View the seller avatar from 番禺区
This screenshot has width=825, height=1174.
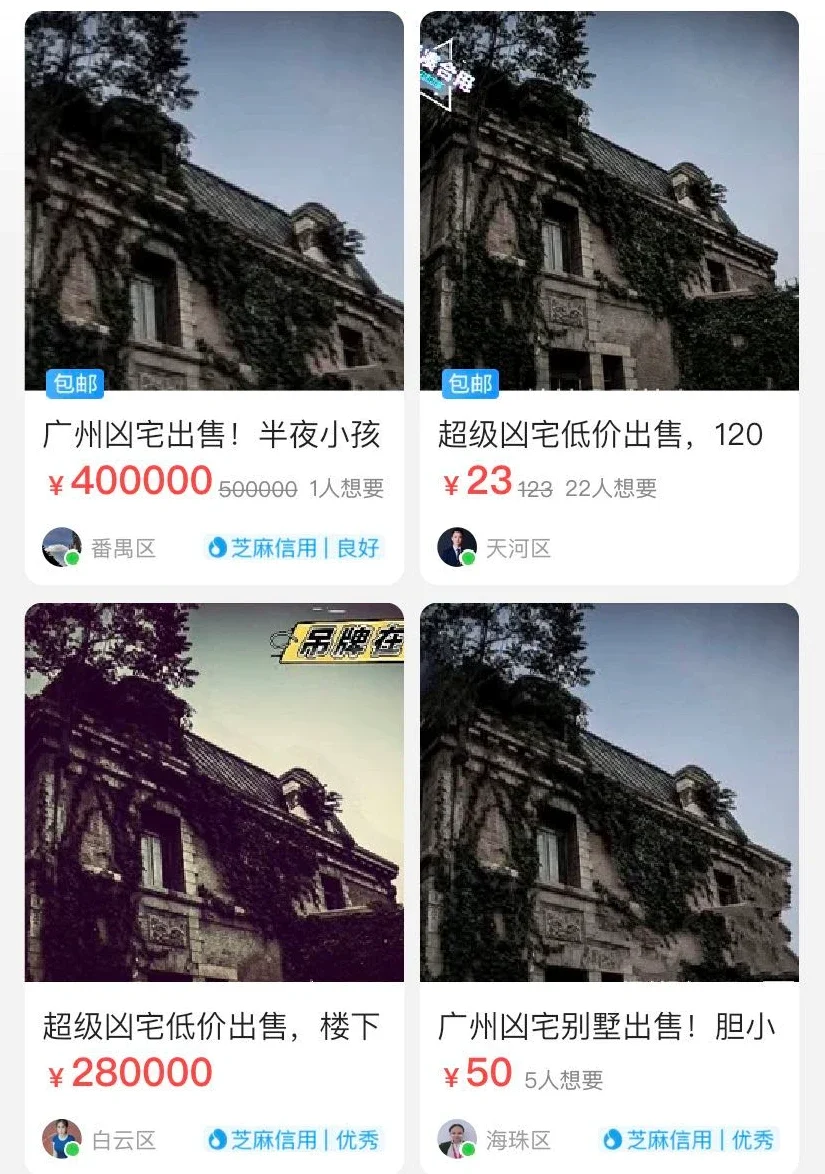click(x=62, y=547)
